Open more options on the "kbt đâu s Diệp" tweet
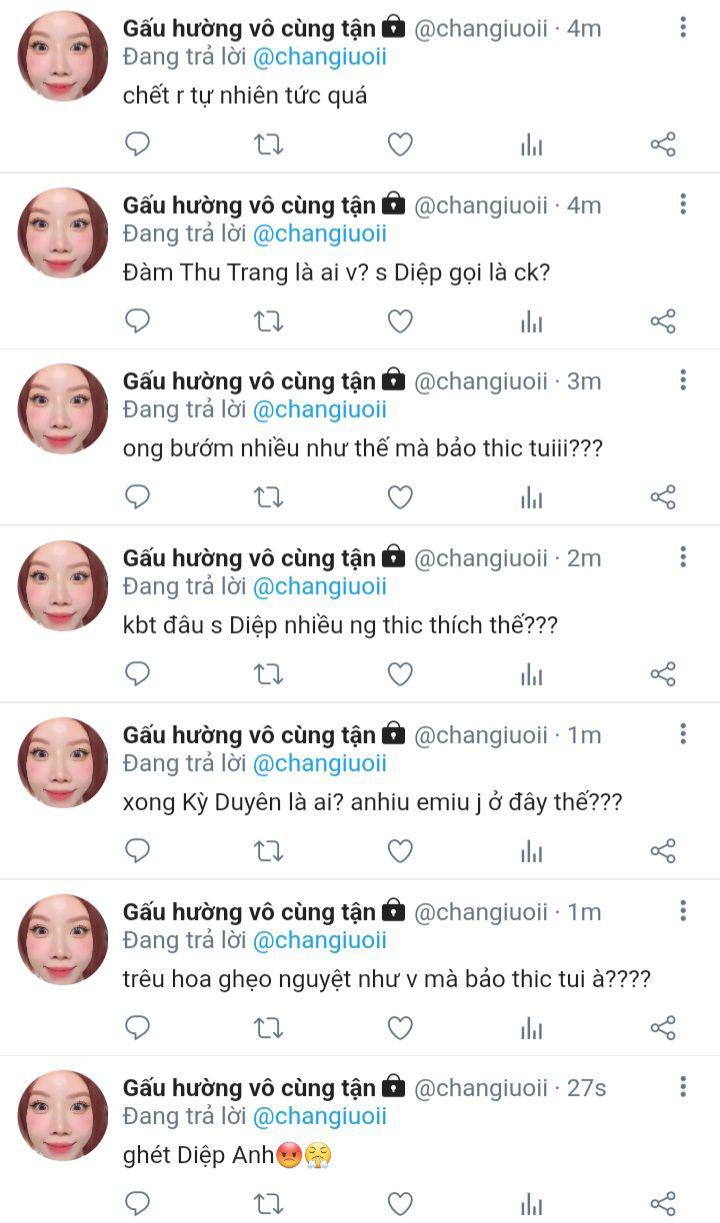The height and width of the screenshot is (1223, 720). 683,557
